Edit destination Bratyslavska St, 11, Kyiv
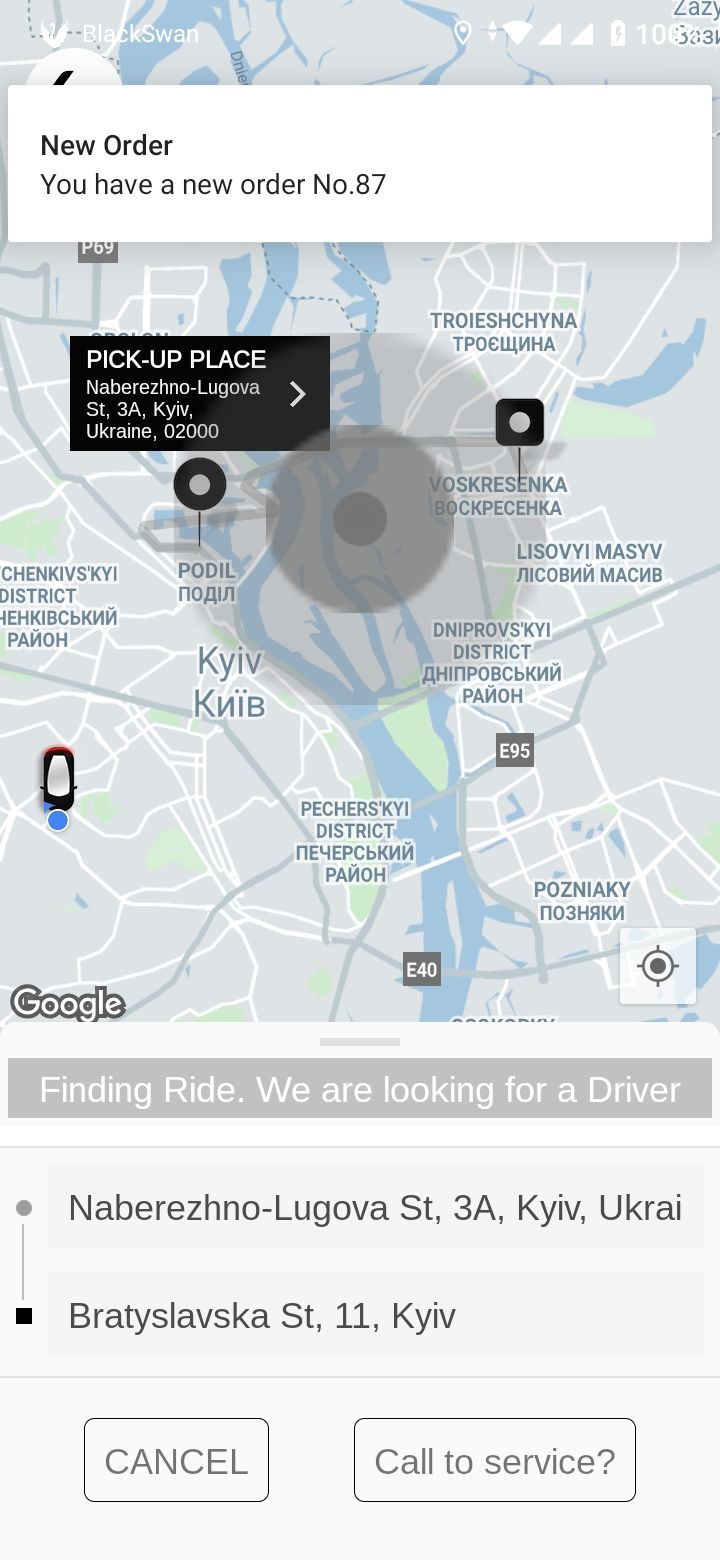The height and width of the screenshot is (1560, 720). click(x=375, y=1315)
